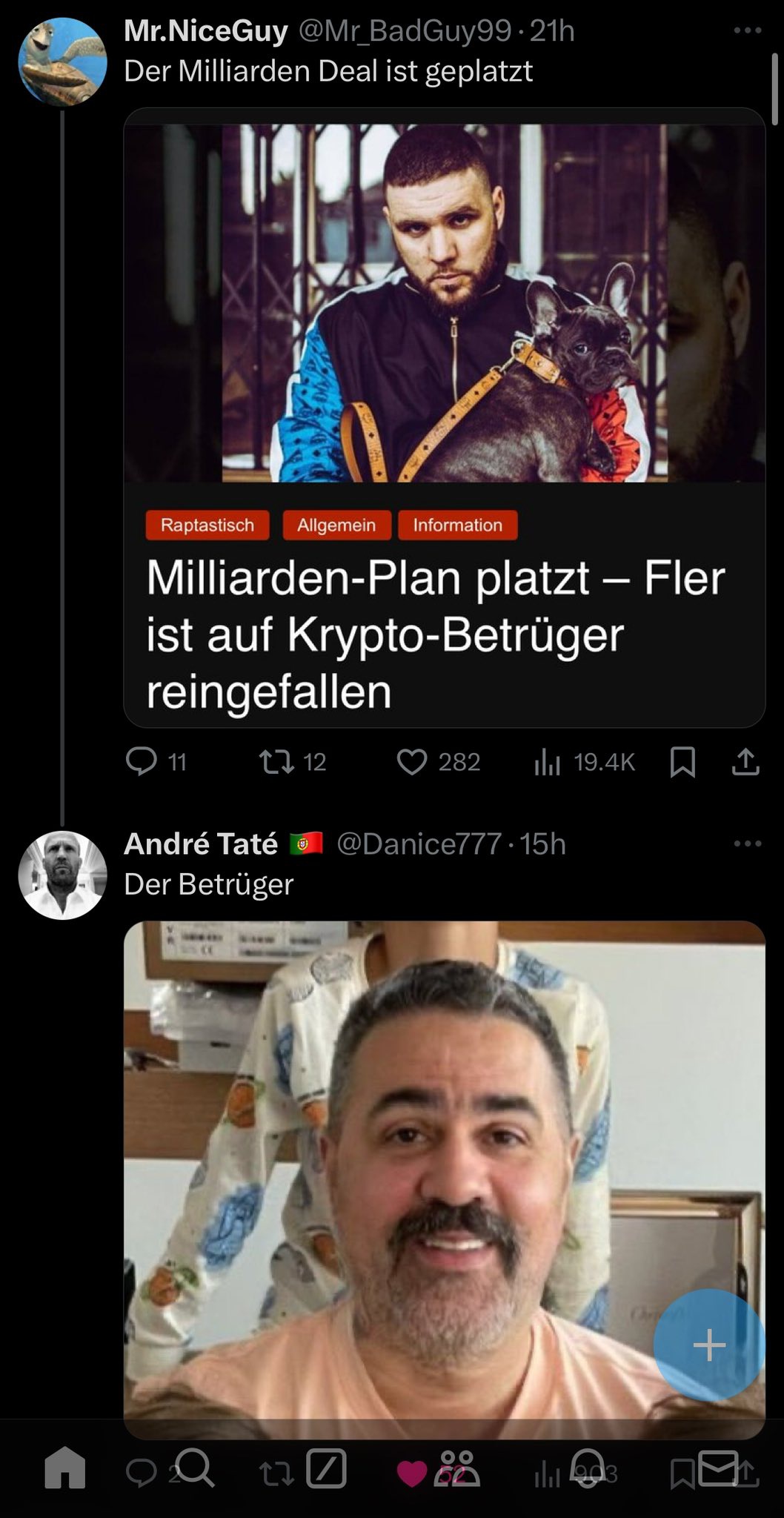View analytics for Mr.NiceGuy's post
Screen dimensions: 784x1518
click(548, 762)
